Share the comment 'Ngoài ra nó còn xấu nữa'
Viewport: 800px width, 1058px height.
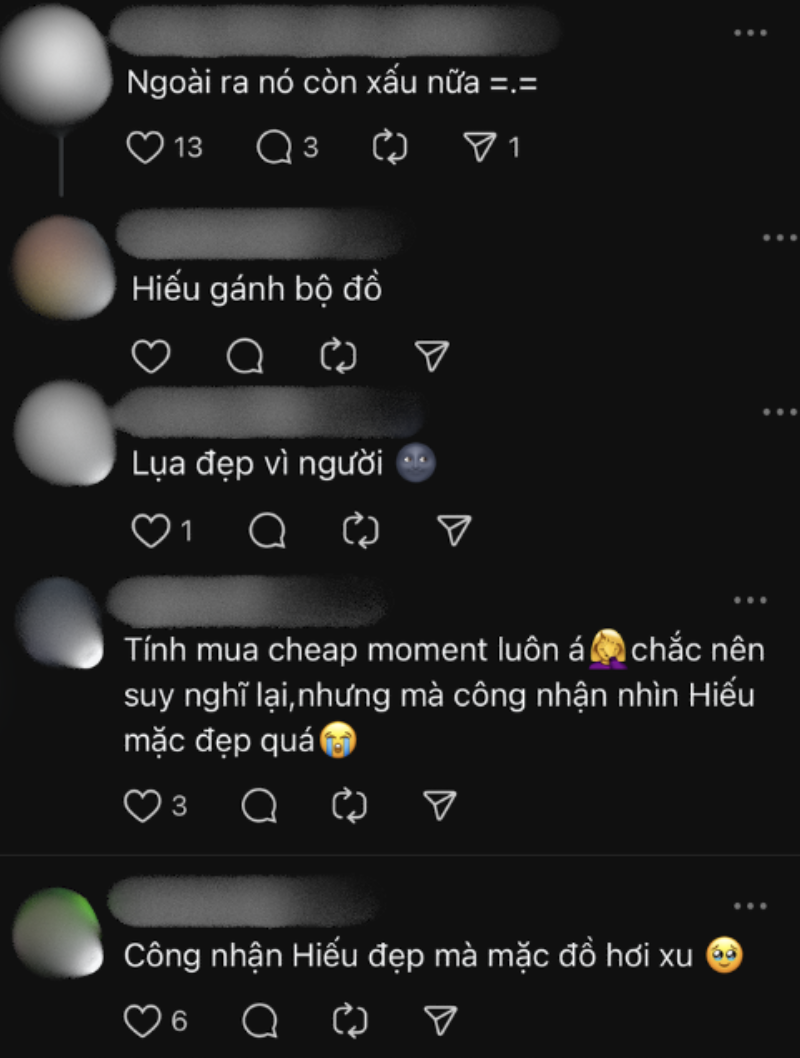click(482, 148)
